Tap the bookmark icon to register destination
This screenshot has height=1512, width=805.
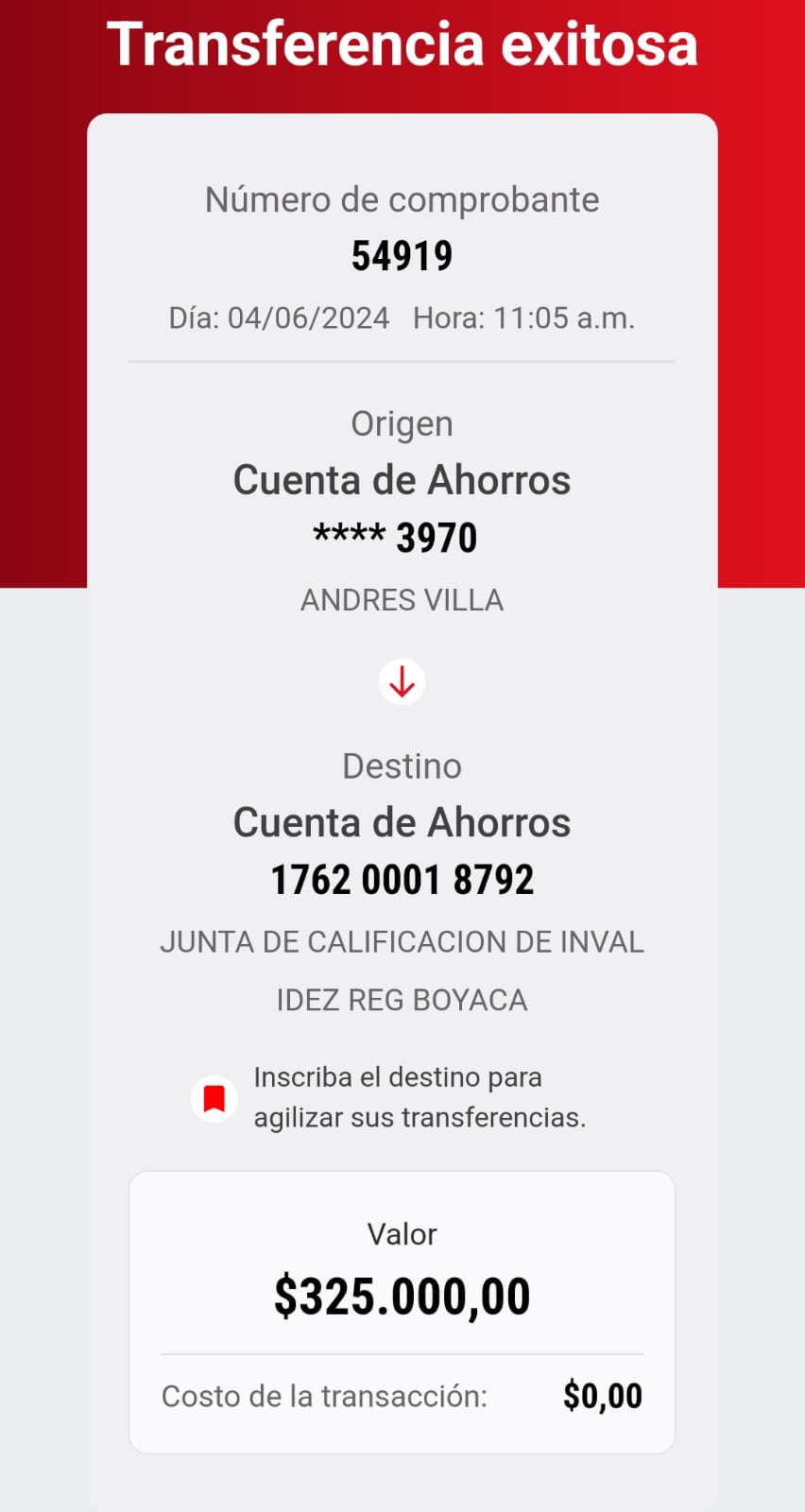pyautogui.click(x=214, y=1098)
